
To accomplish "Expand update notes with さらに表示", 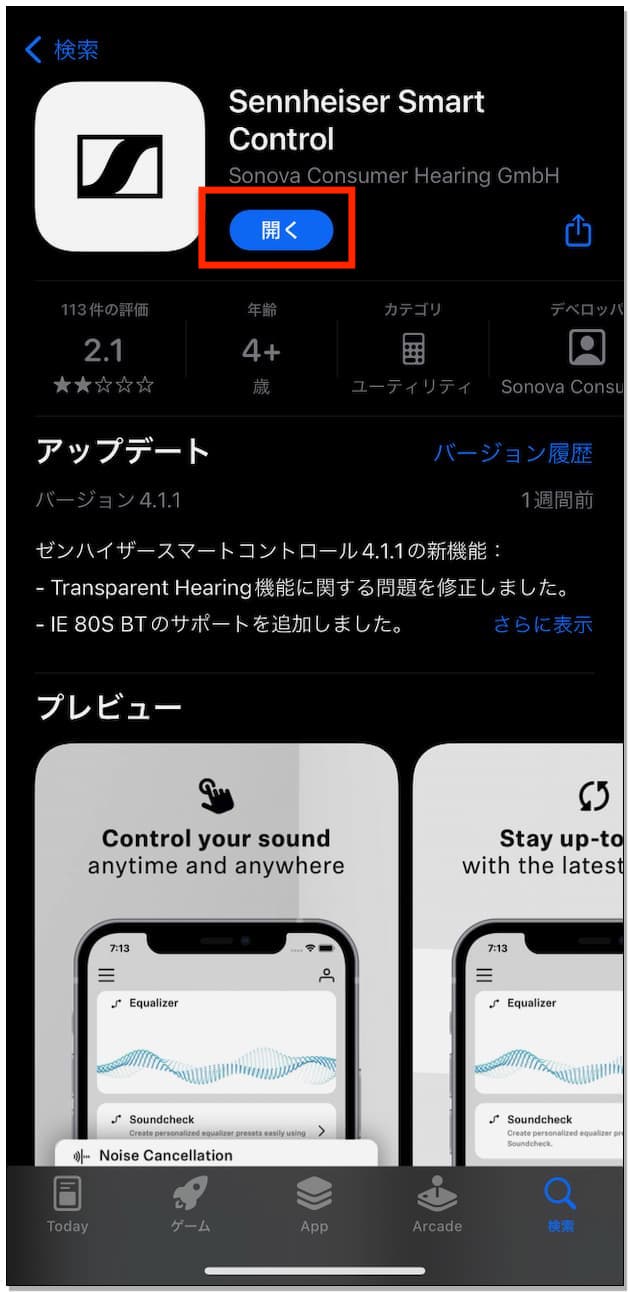I will click(542, 625).
